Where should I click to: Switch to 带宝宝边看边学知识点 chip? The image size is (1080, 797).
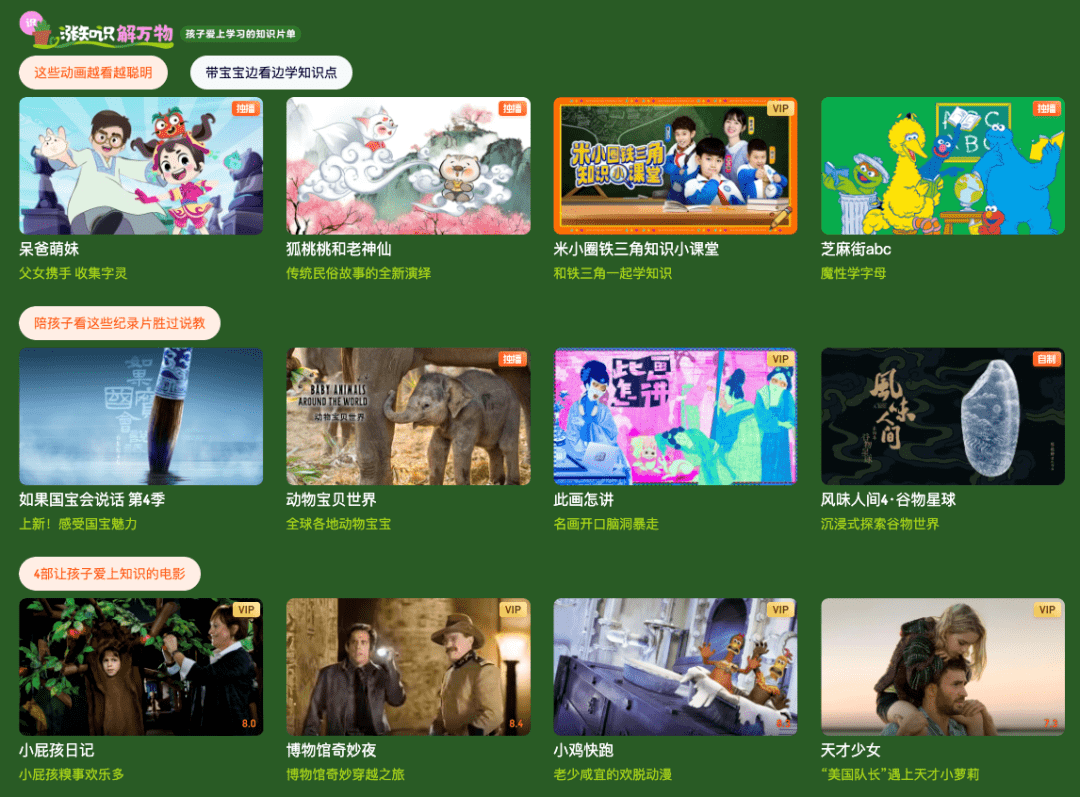(271, 73)
